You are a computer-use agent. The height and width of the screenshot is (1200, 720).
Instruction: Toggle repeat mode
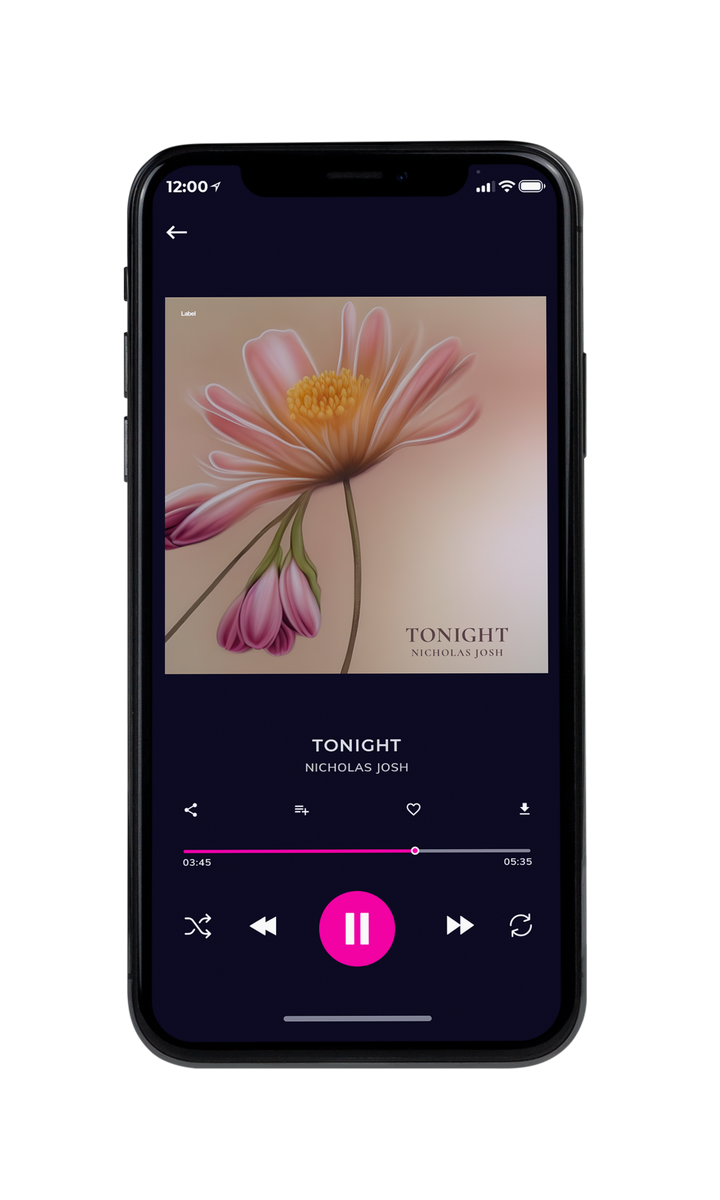(521, 926)
